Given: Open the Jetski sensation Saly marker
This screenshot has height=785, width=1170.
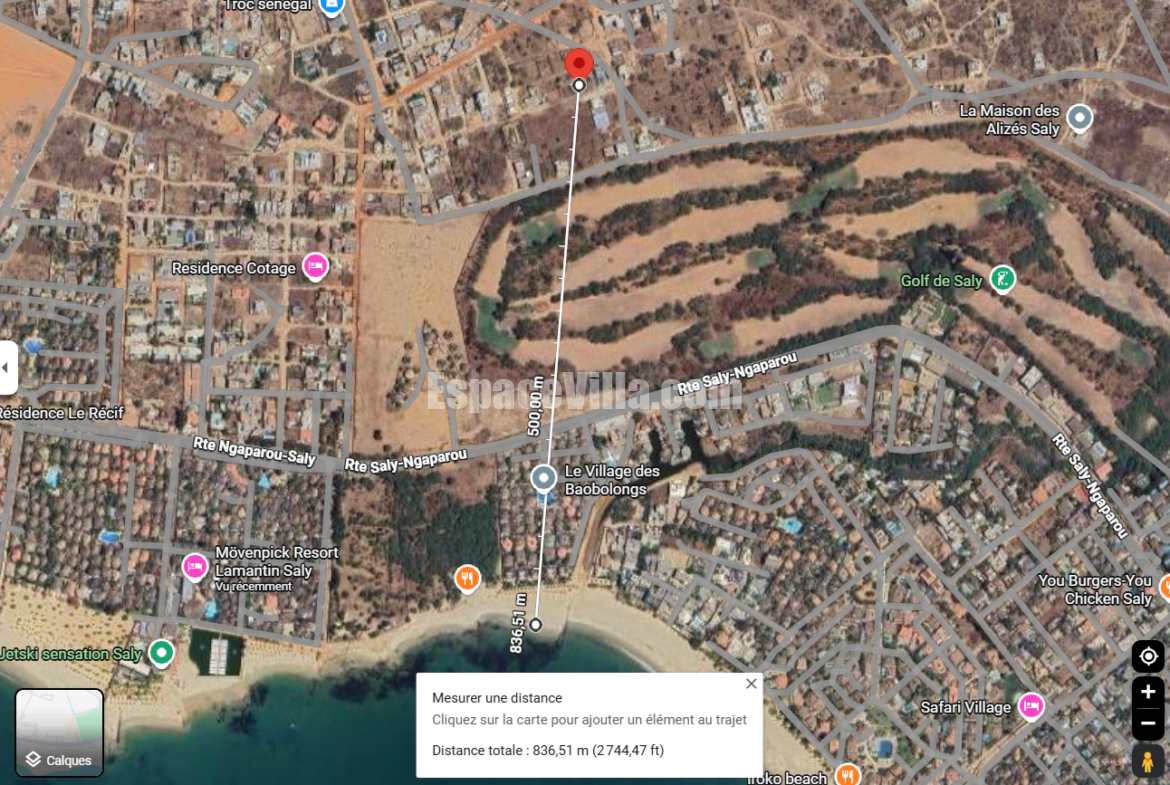Looking at the screenshot, I should (161, 653).
